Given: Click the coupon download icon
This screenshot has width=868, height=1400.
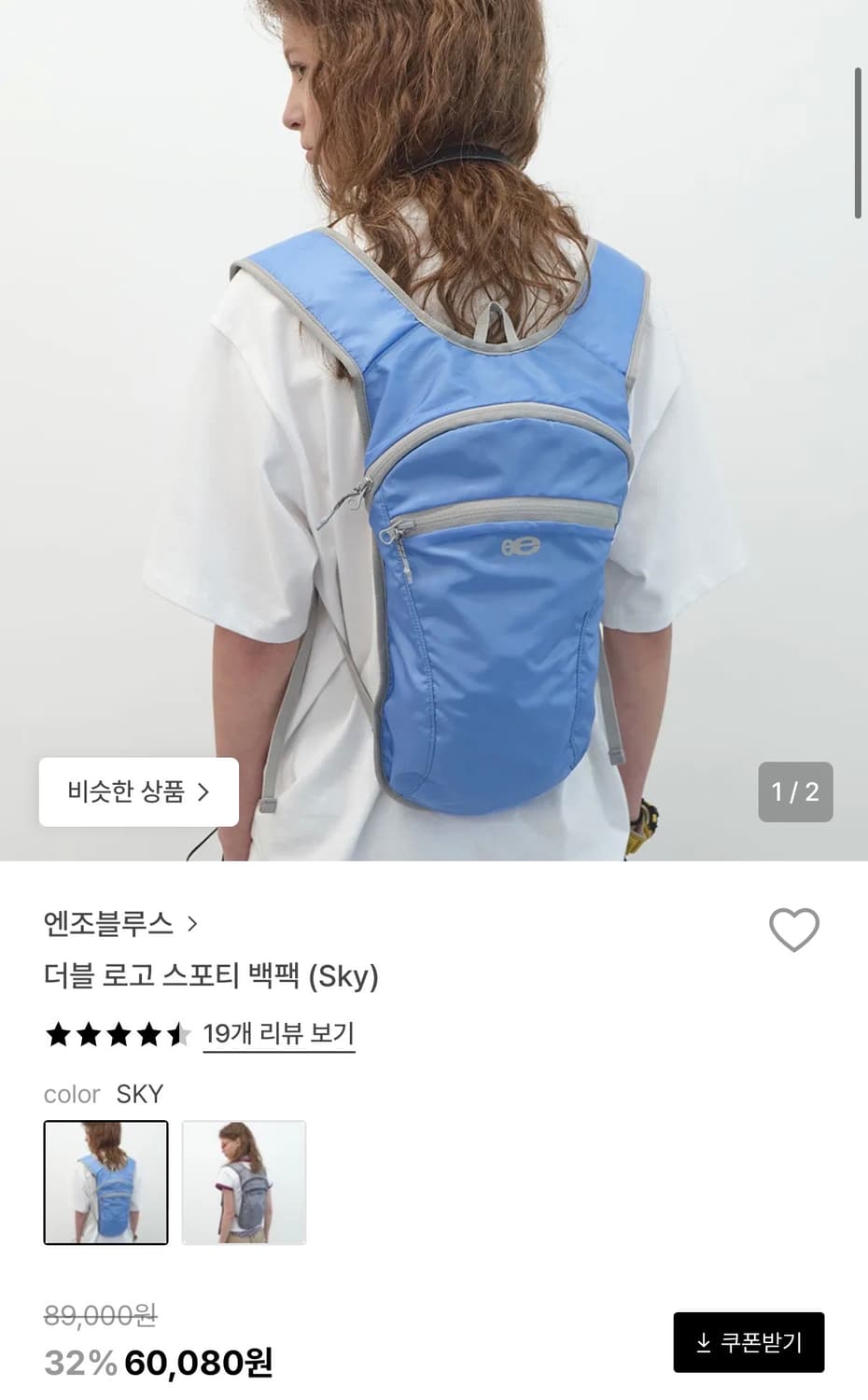Looking at the screenshot, I should [x=703, y=1341].
